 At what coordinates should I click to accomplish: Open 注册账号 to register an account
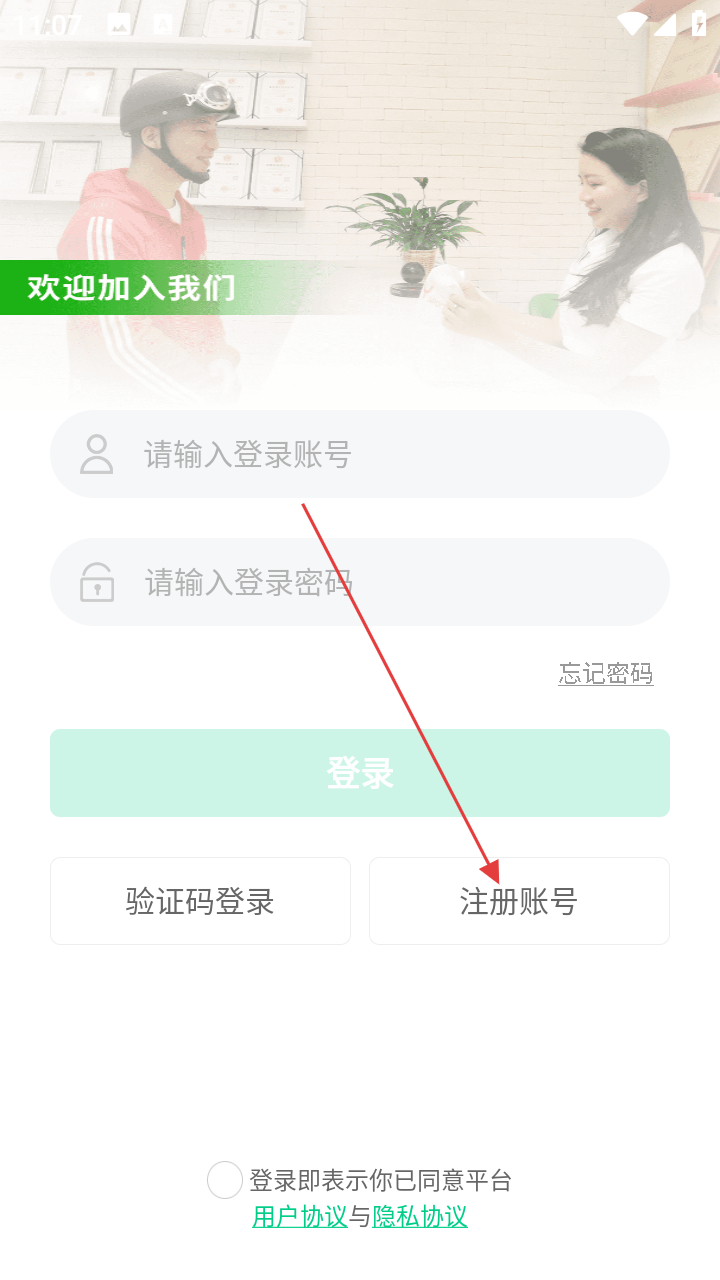(x=519, y=901)
